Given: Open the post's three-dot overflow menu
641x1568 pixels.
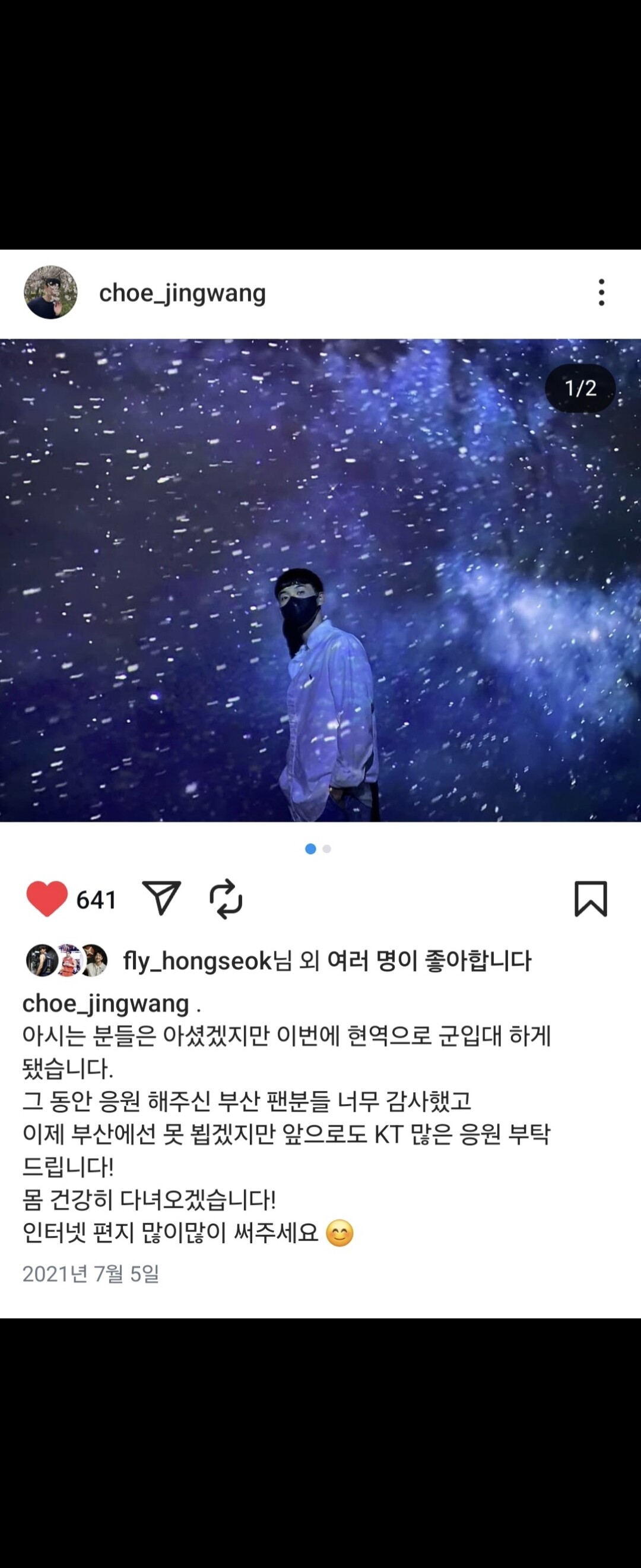Looking at the screenshot, I should pyautogui.click(x=601, y=292).
